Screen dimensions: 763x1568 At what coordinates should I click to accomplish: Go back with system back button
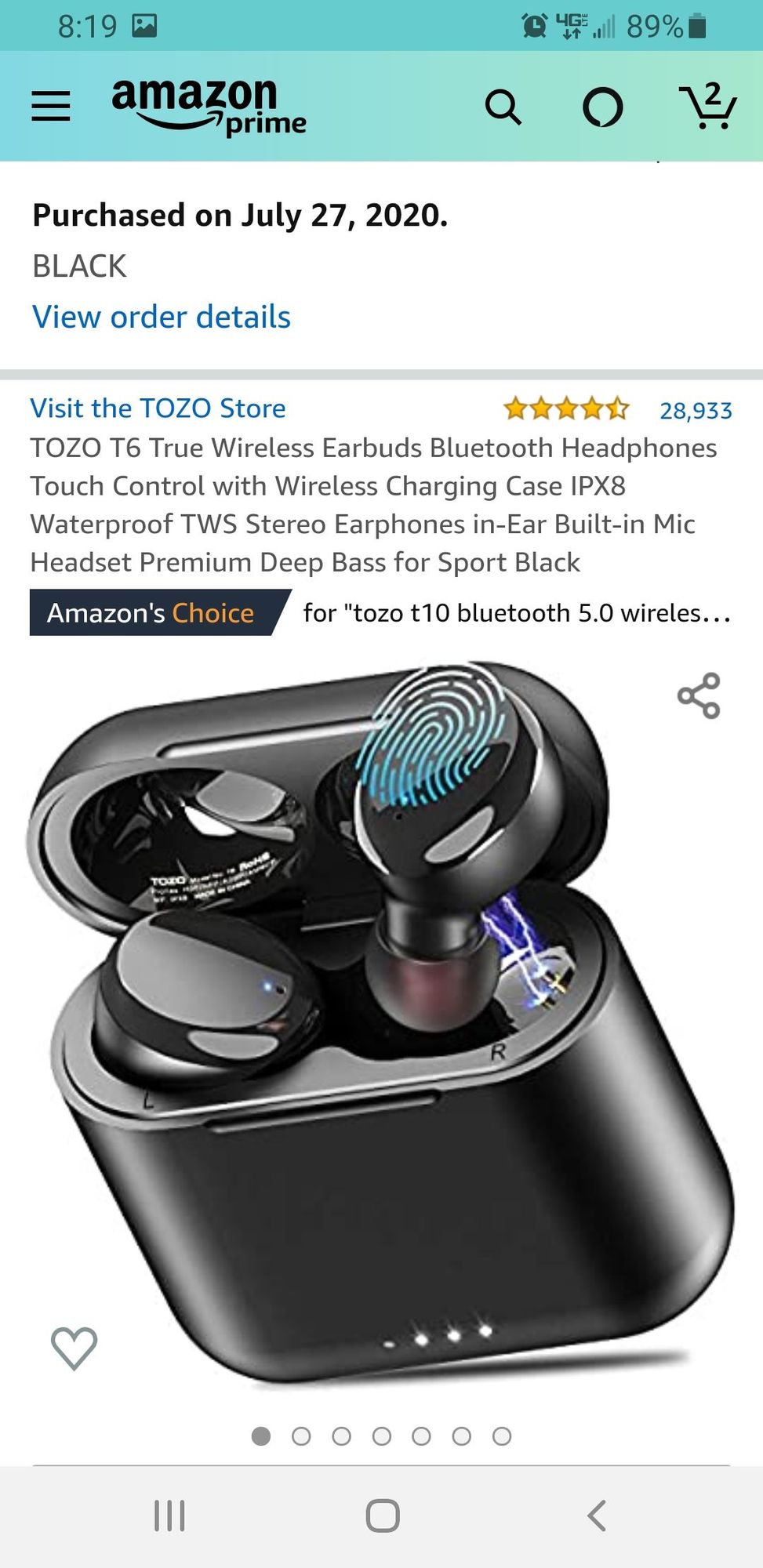(596, 1515)
